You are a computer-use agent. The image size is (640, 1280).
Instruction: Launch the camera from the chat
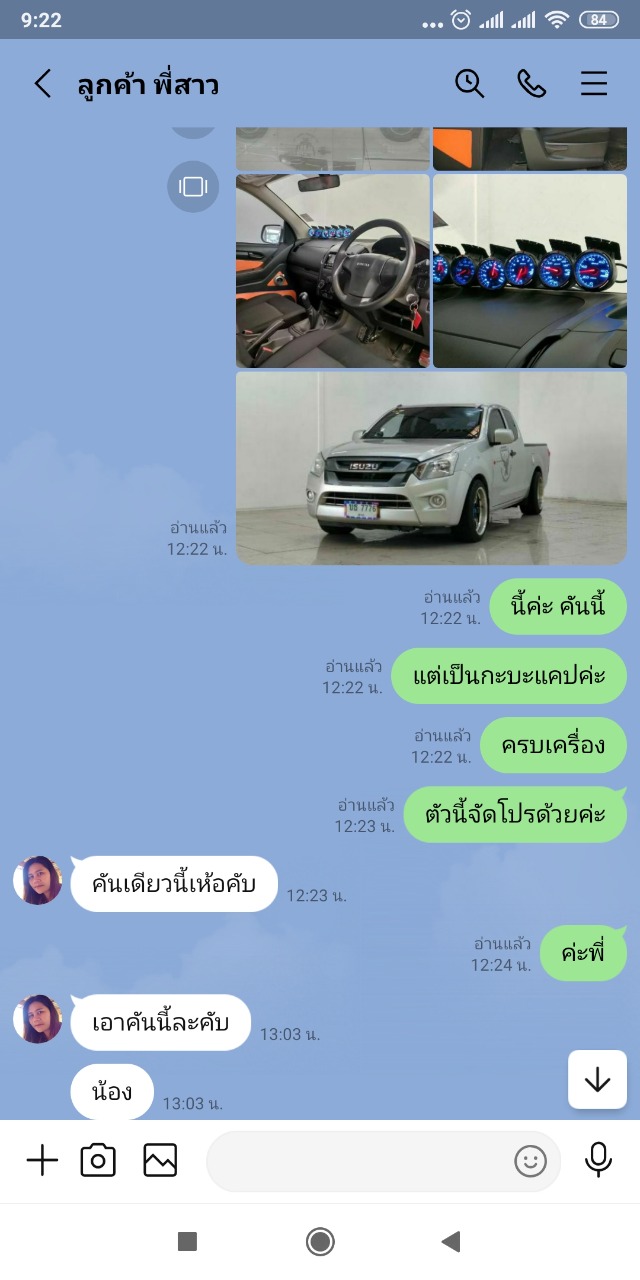pyautogui.click(x=98, y=1160)
